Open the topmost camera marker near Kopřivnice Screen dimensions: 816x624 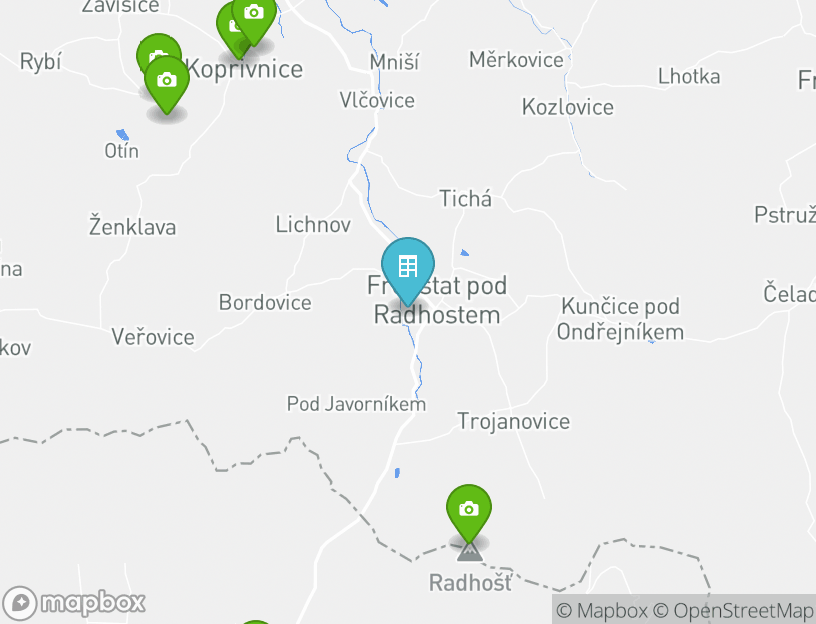254,14
